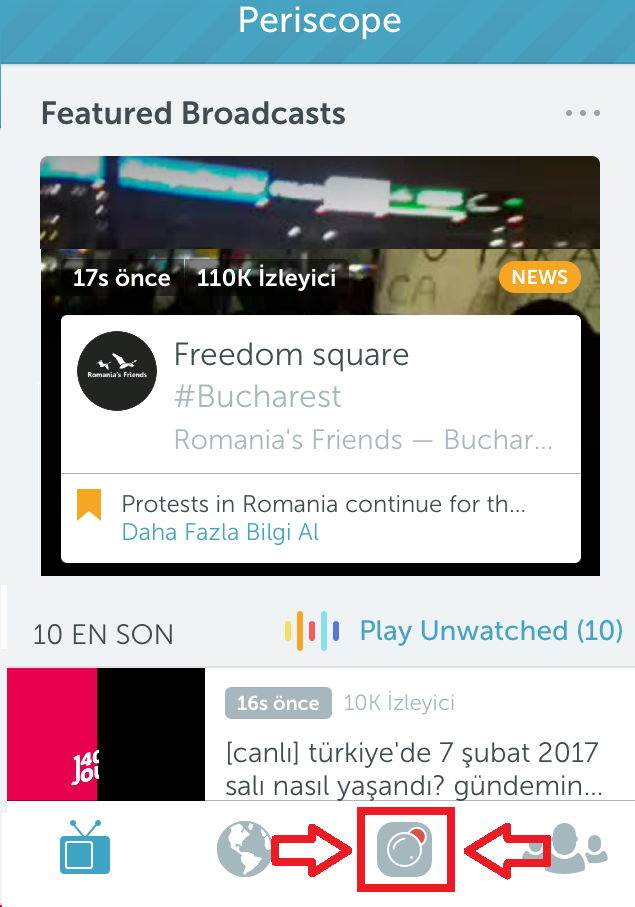Play Unwatched broadcasts
635x907 pixels.
click(490, 631)
